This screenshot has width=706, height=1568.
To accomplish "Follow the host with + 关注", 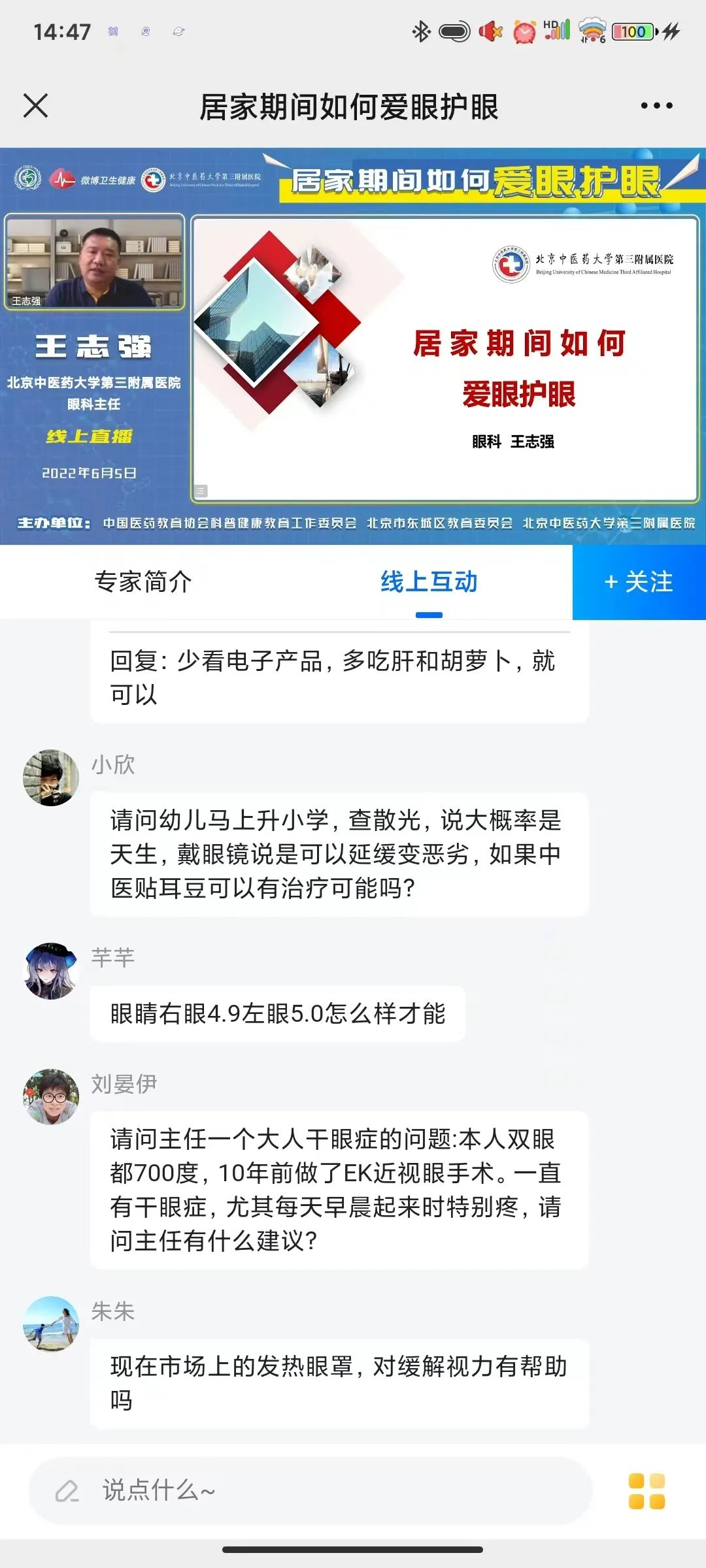I will 639,582.
